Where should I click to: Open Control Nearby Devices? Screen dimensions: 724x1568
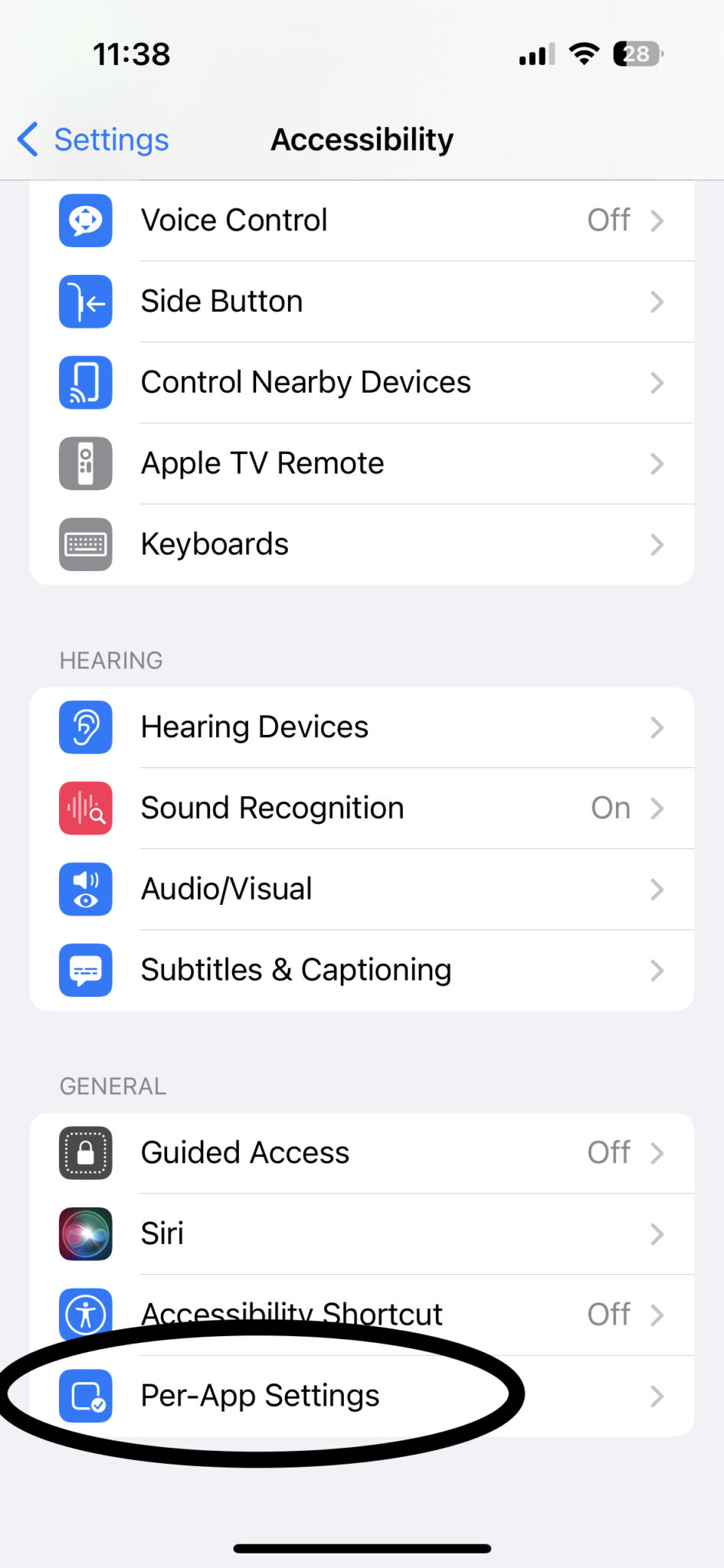pyautogui.click(x=362, y=383)
